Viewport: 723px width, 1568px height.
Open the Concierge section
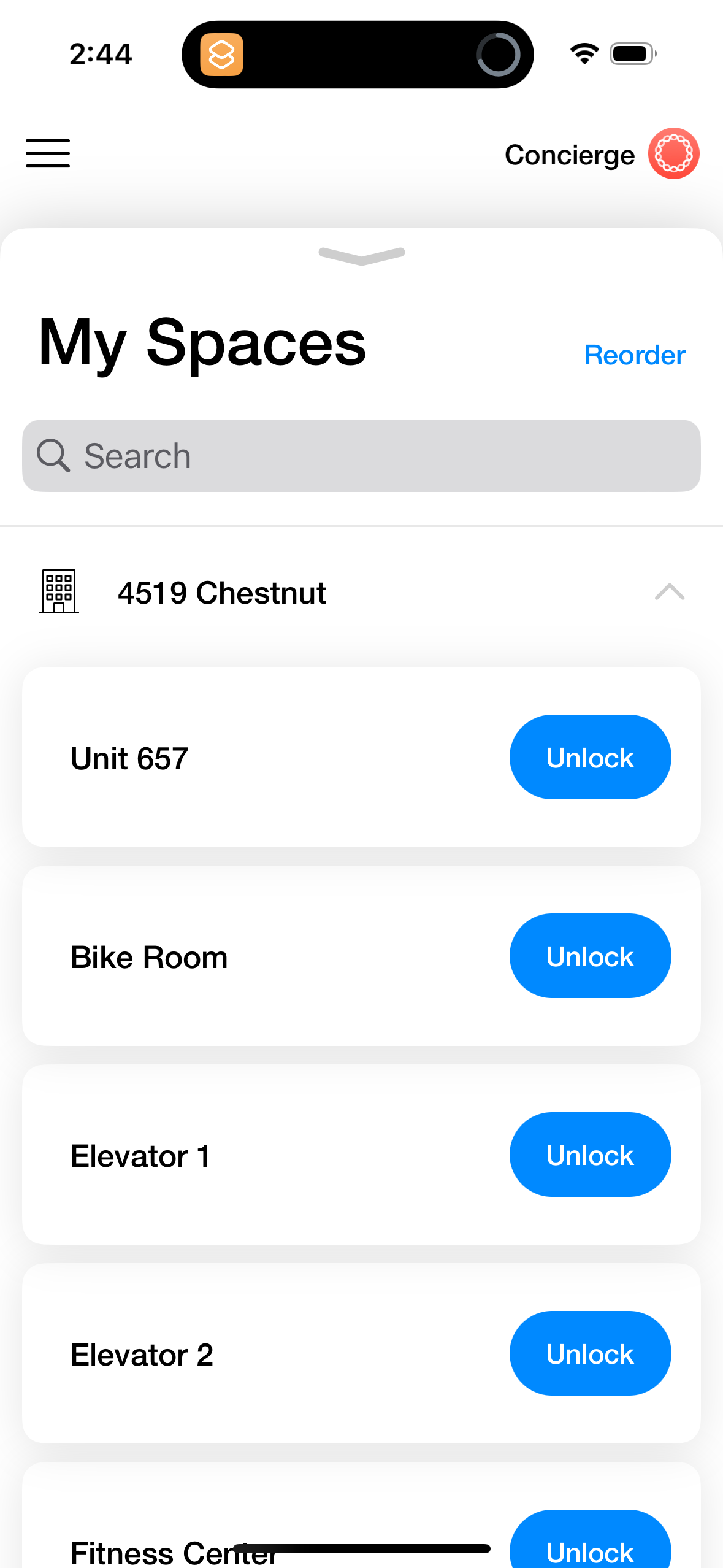tap(569, 153)
